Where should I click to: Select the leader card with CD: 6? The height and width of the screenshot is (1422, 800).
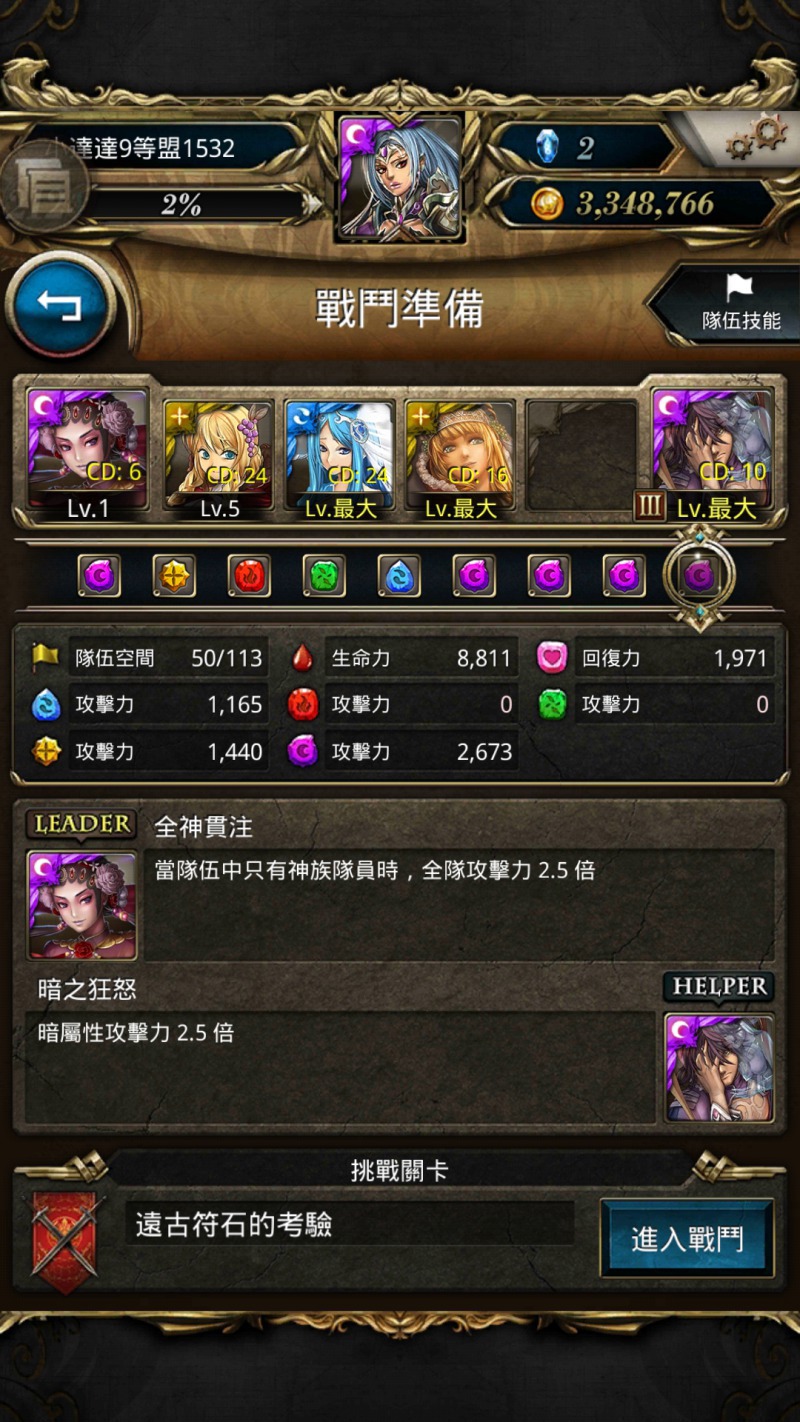pos(87,455)
